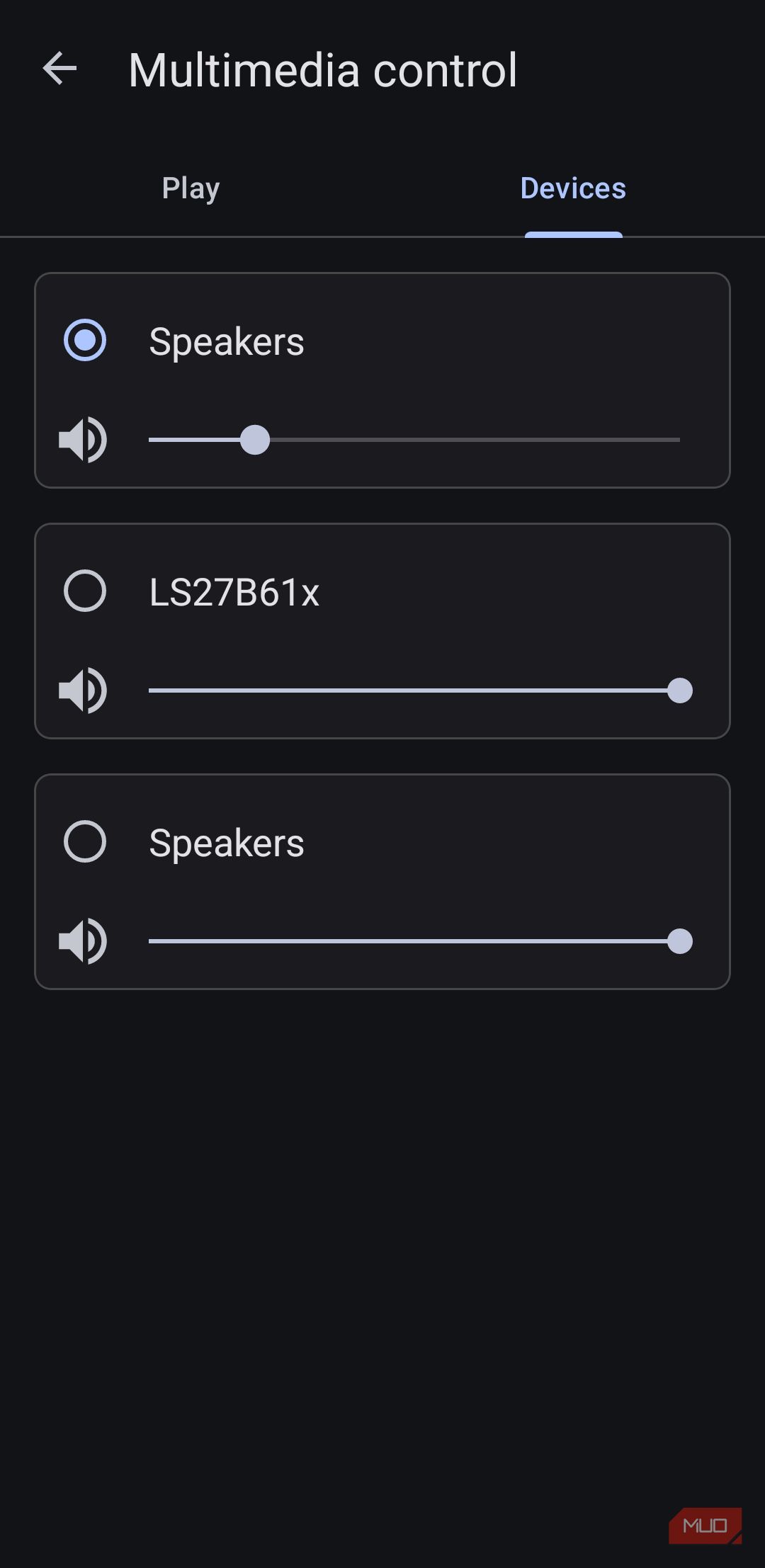765x1568 pixels.
Task: Select the LS27B61x radio button
Action: click(85, 591)
